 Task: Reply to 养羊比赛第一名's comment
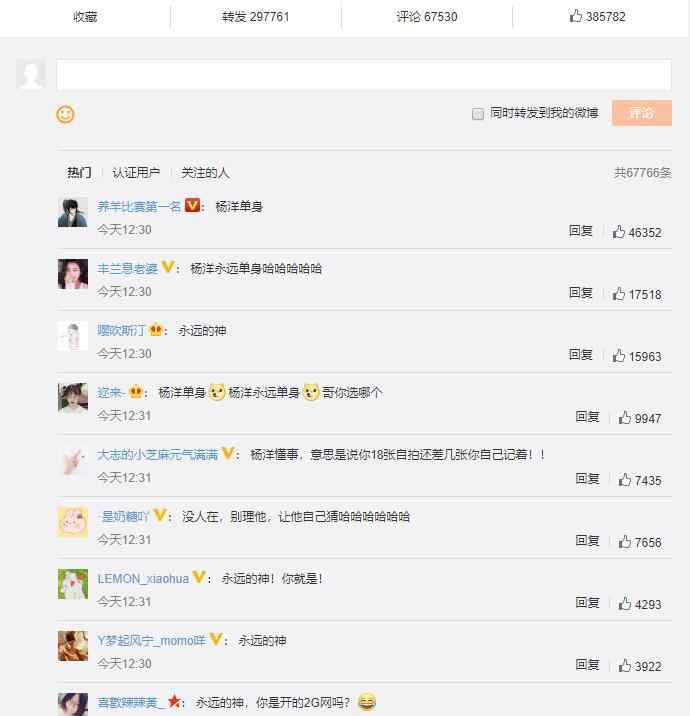point(580,231)
